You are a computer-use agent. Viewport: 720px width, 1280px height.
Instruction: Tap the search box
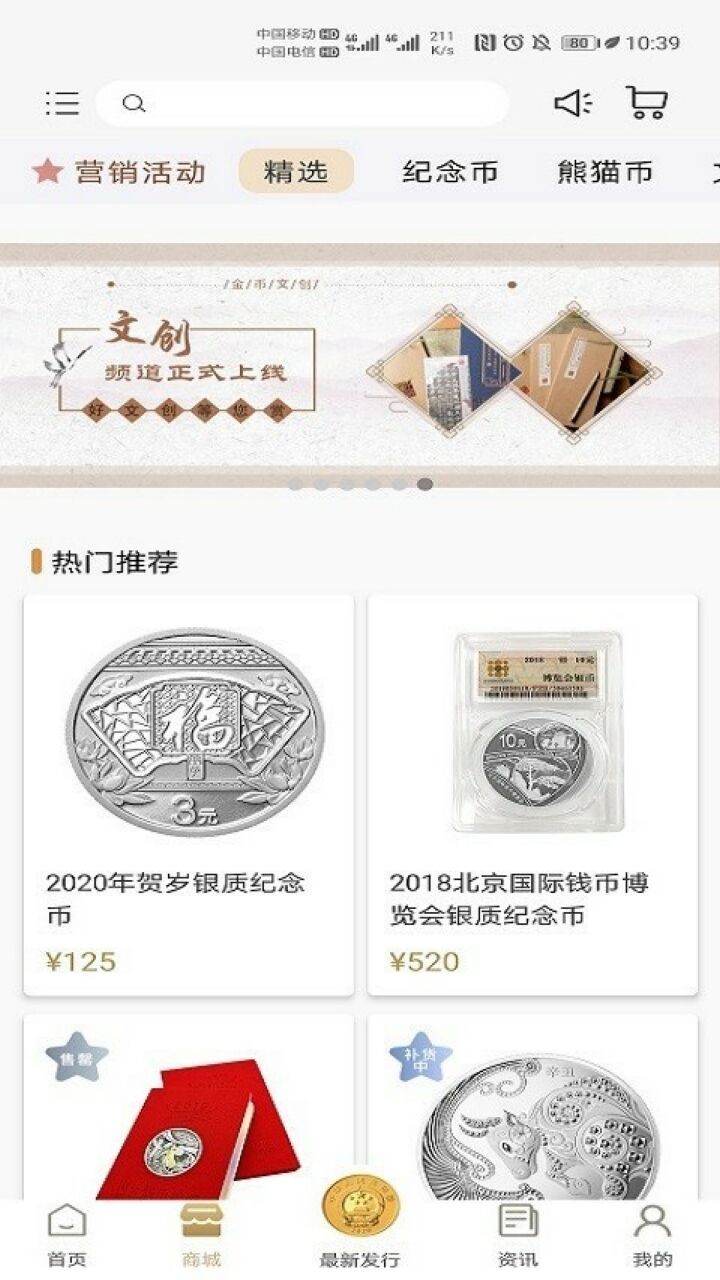point(302,103)
